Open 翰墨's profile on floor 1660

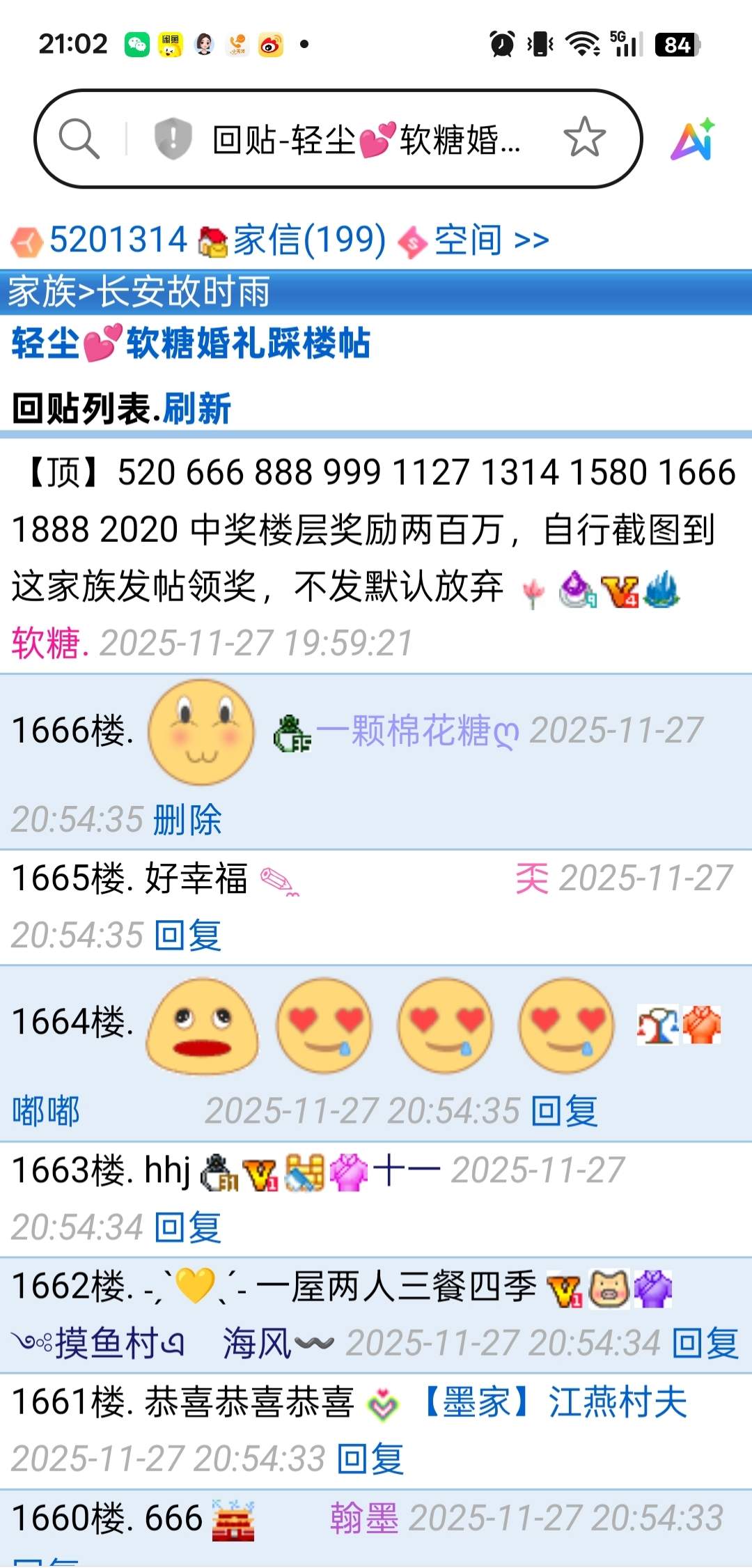[363, 1518]
